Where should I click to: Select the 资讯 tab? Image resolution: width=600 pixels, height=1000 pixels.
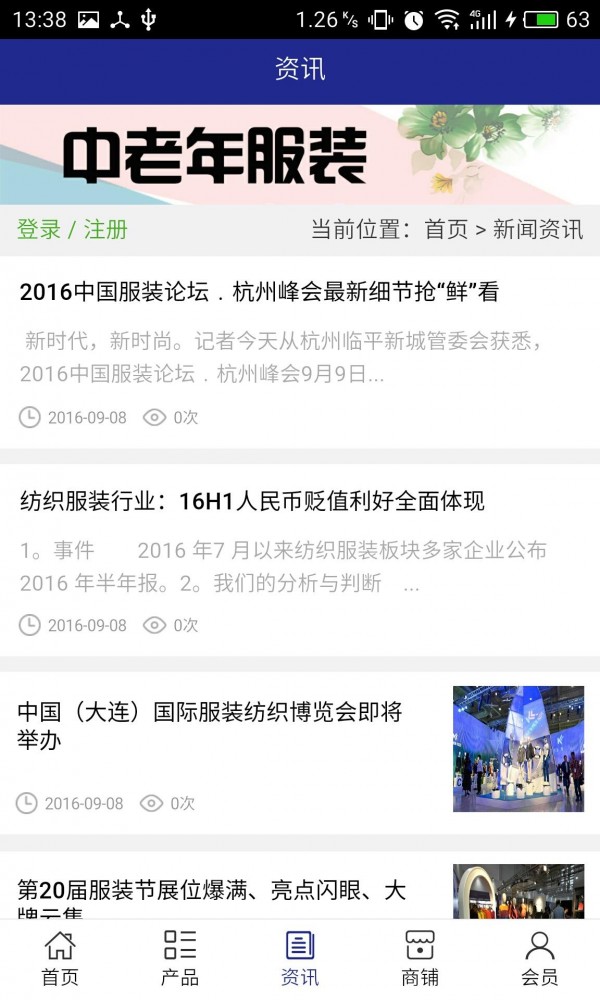pyautogui.click(x=300, y=958)
